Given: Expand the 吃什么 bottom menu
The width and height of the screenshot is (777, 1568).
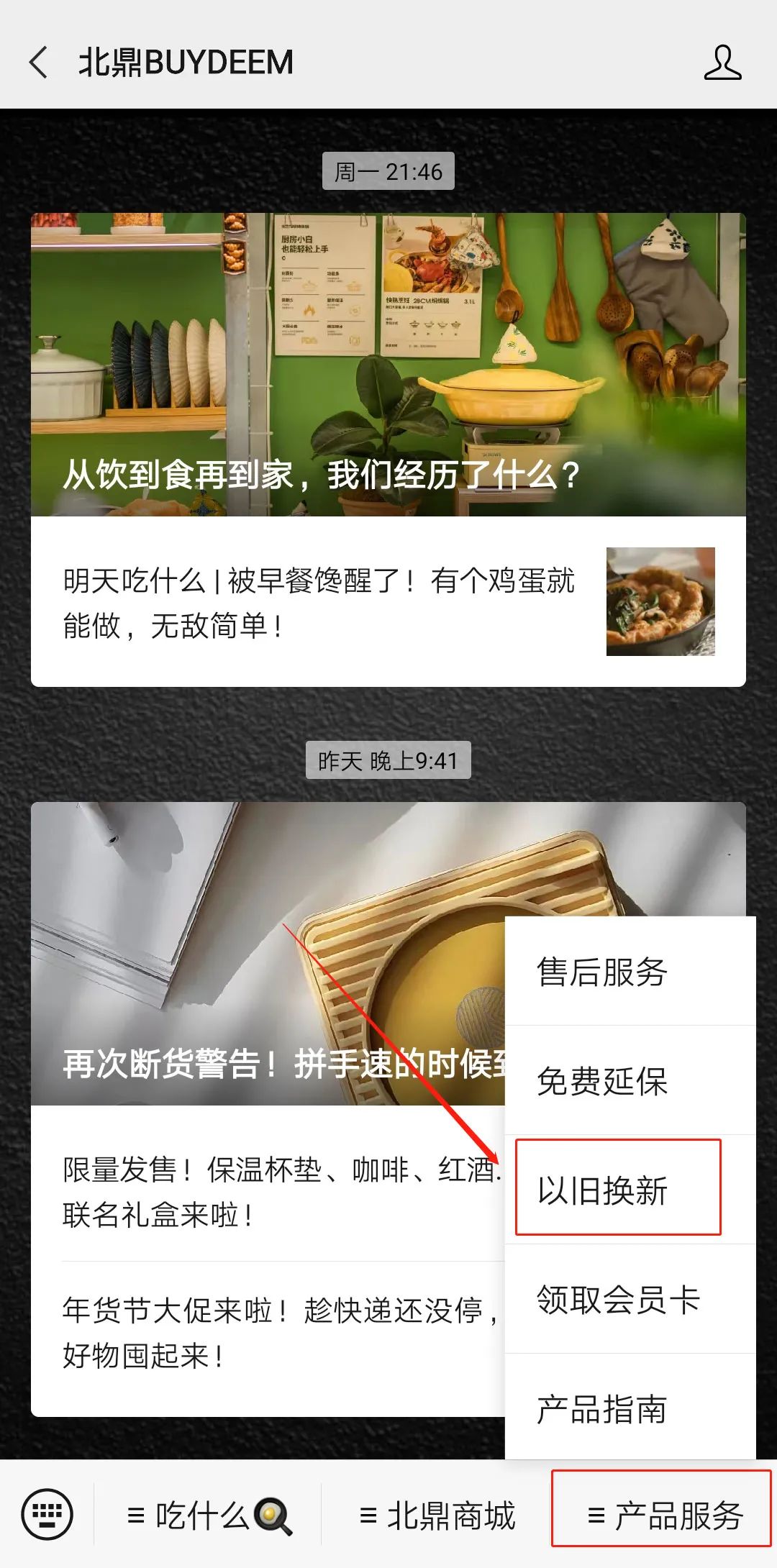Looking at the screenshot, I should tap(209, 1515).
